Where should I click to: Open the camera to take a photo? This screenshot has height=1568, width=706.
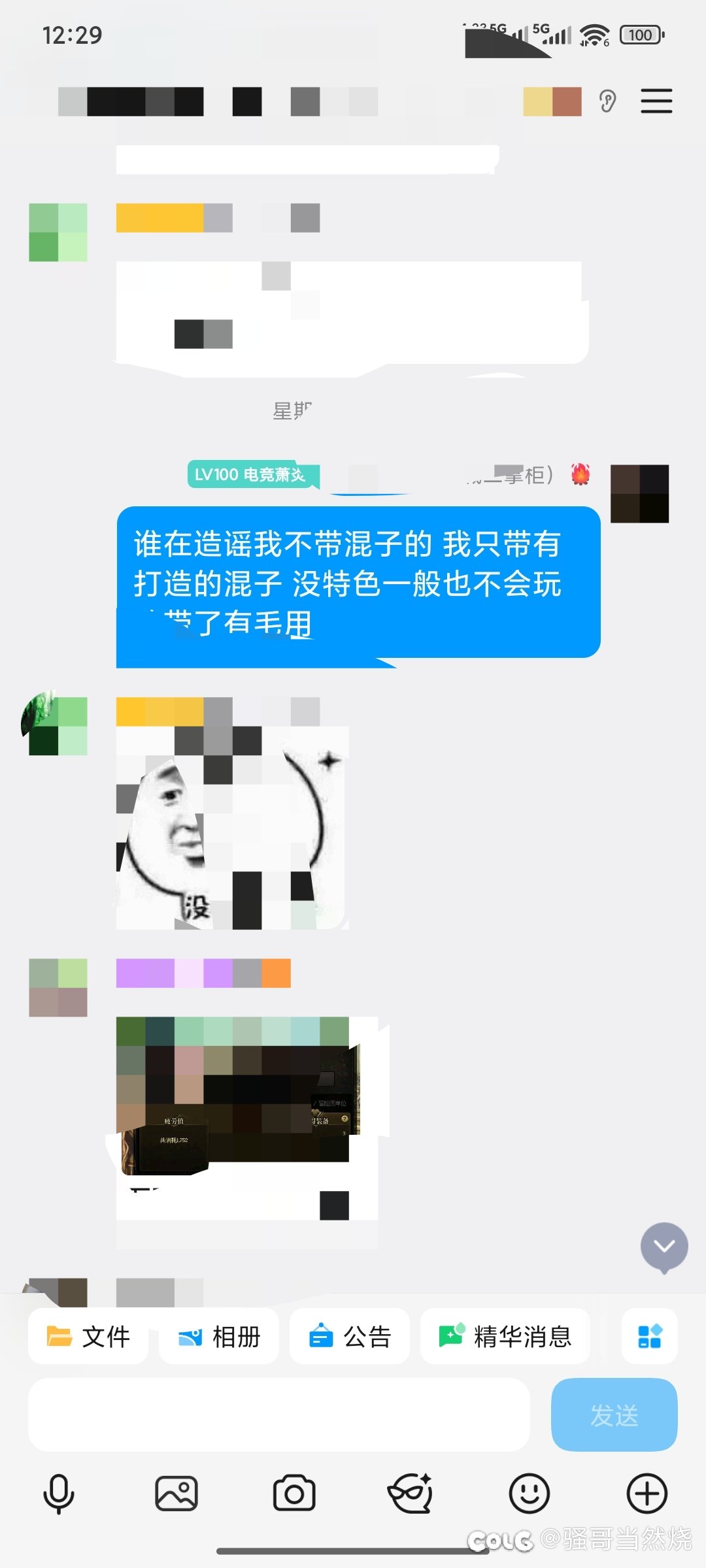(294, 1494)
